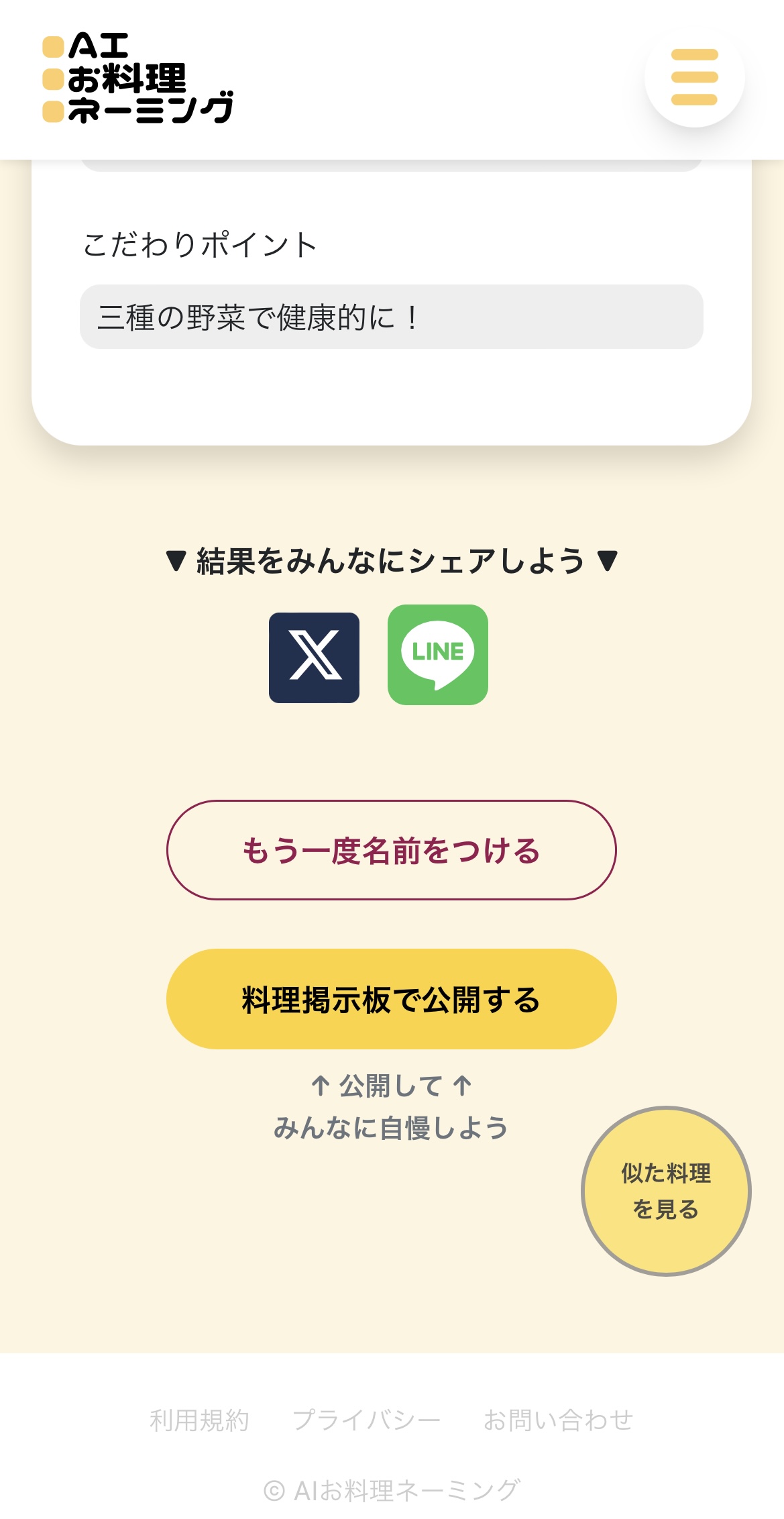
Task: Click the ▼ 結果をみんなにシェアしよう heading
Action: [392, 562]
